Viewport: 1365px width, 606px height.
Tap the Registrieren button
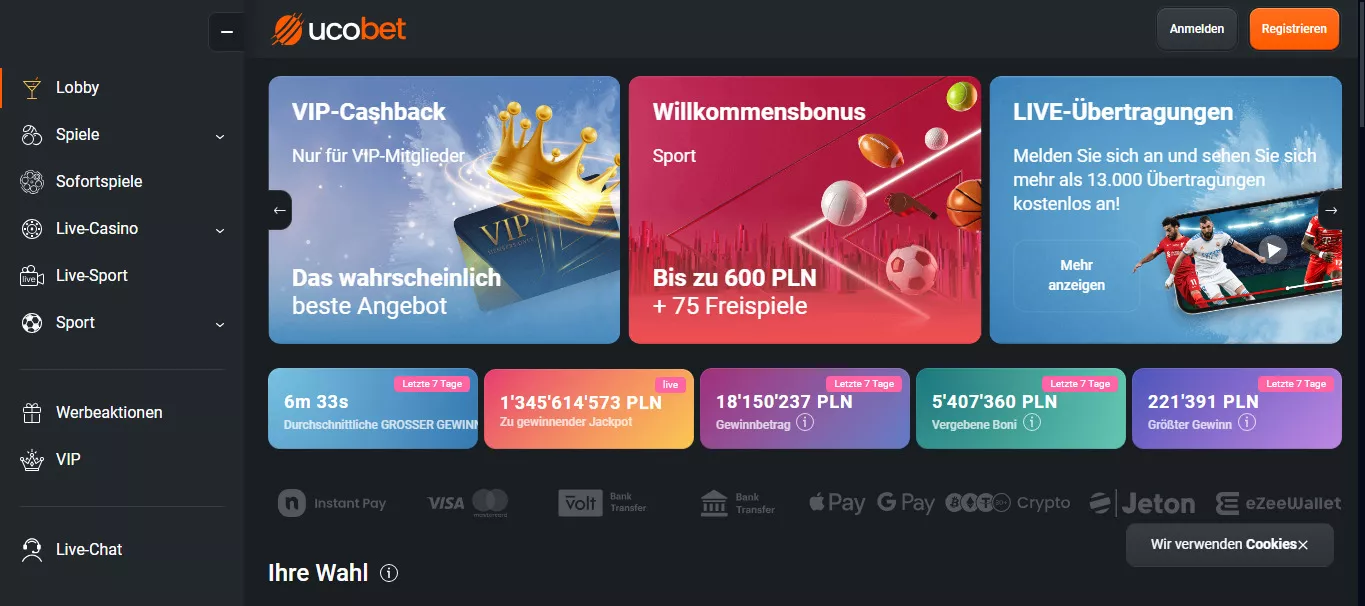click(1293, 29)
